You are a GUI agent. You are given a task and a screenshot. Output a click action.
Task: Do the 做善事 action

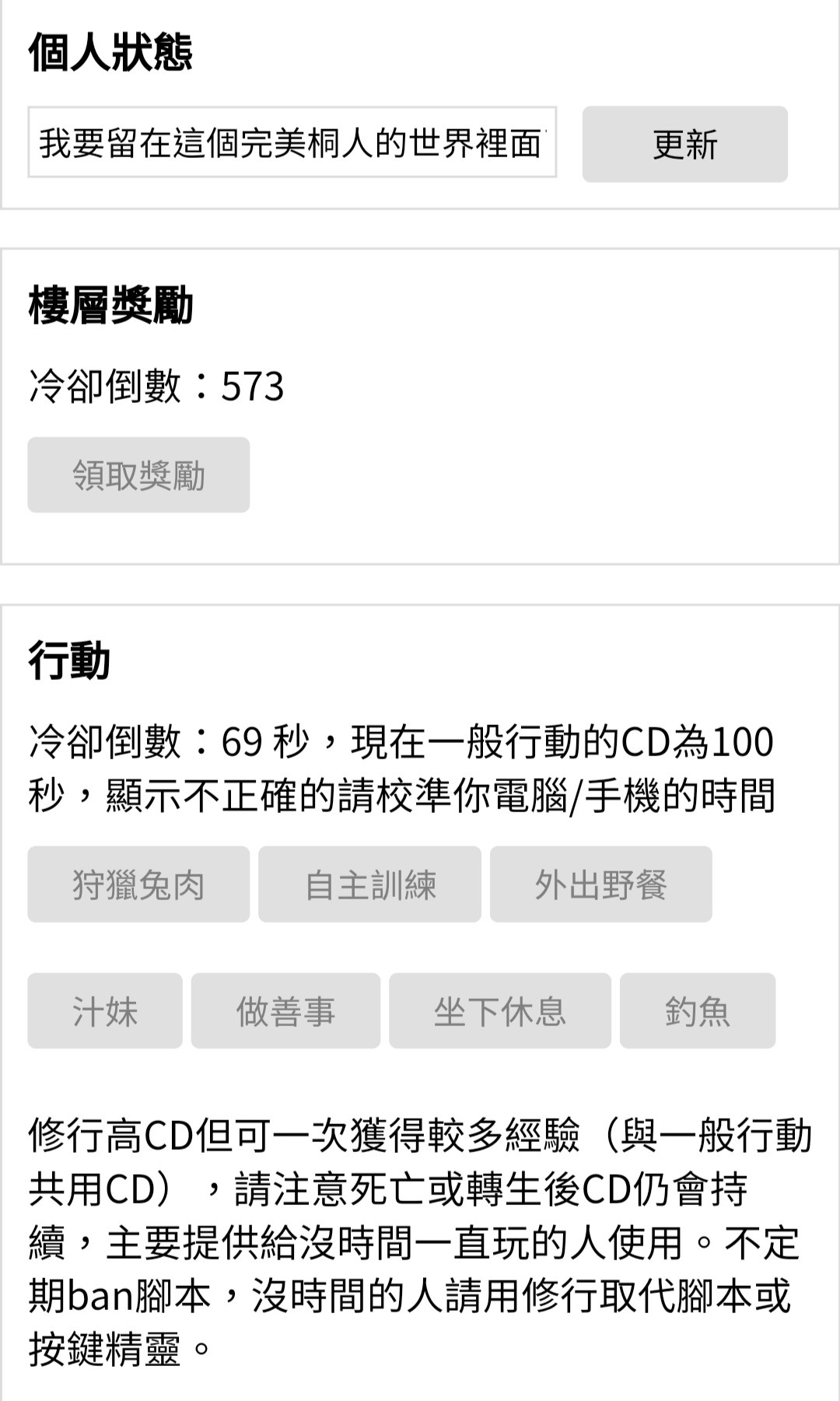[x=285, y=1011]
